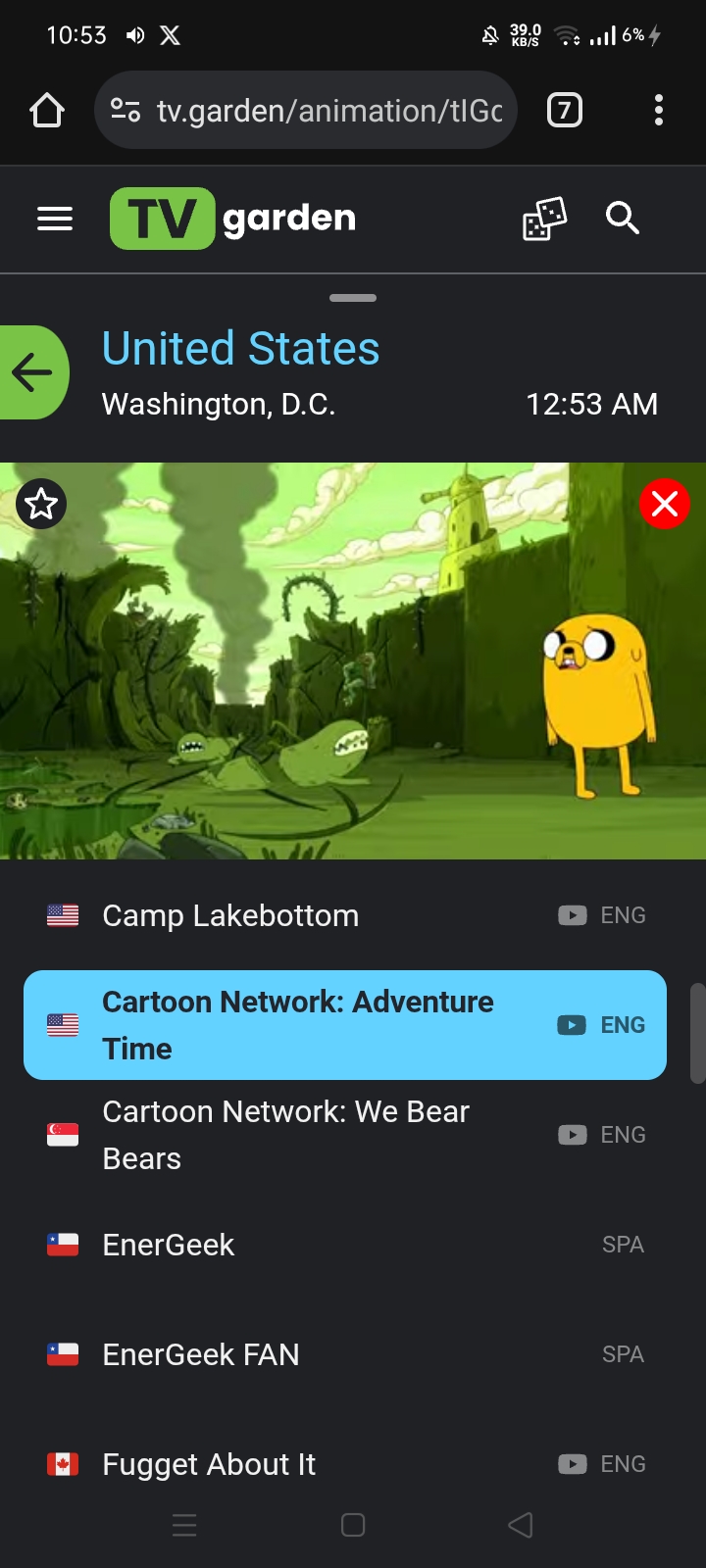Open the EnerGeek FAN channel
The height and width of the screenshot is (1568, 706).
[201, 1354]
